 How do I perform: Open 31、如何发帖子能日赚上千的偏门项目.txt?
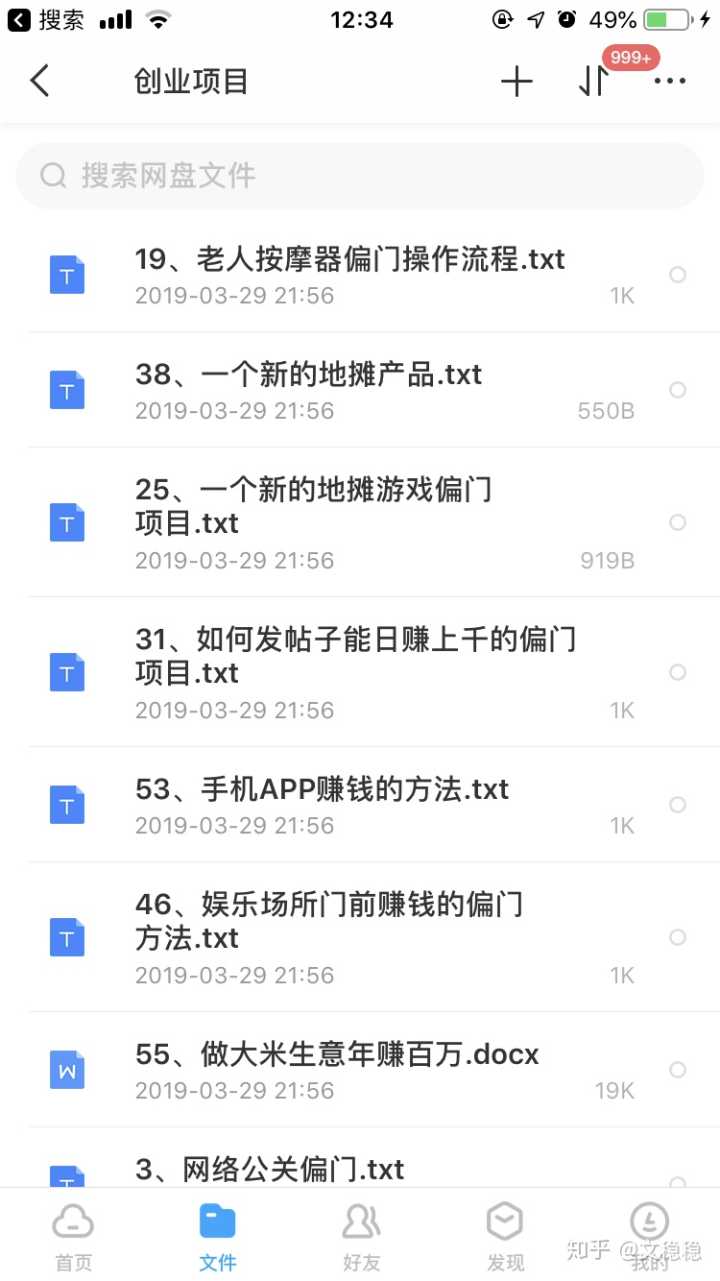(355, 672)
